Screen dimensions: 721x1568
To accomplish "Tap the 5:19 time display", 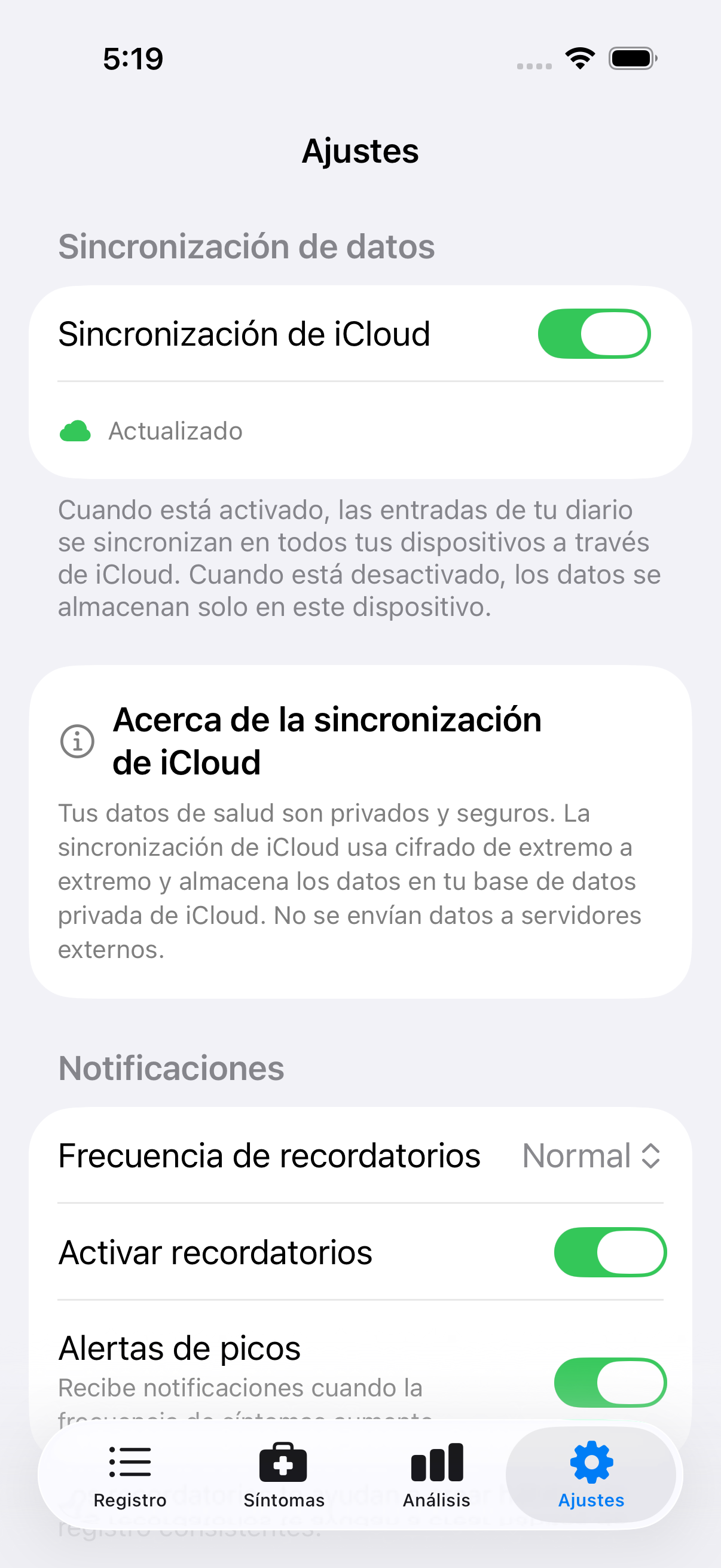I will (x=133, y=58).
